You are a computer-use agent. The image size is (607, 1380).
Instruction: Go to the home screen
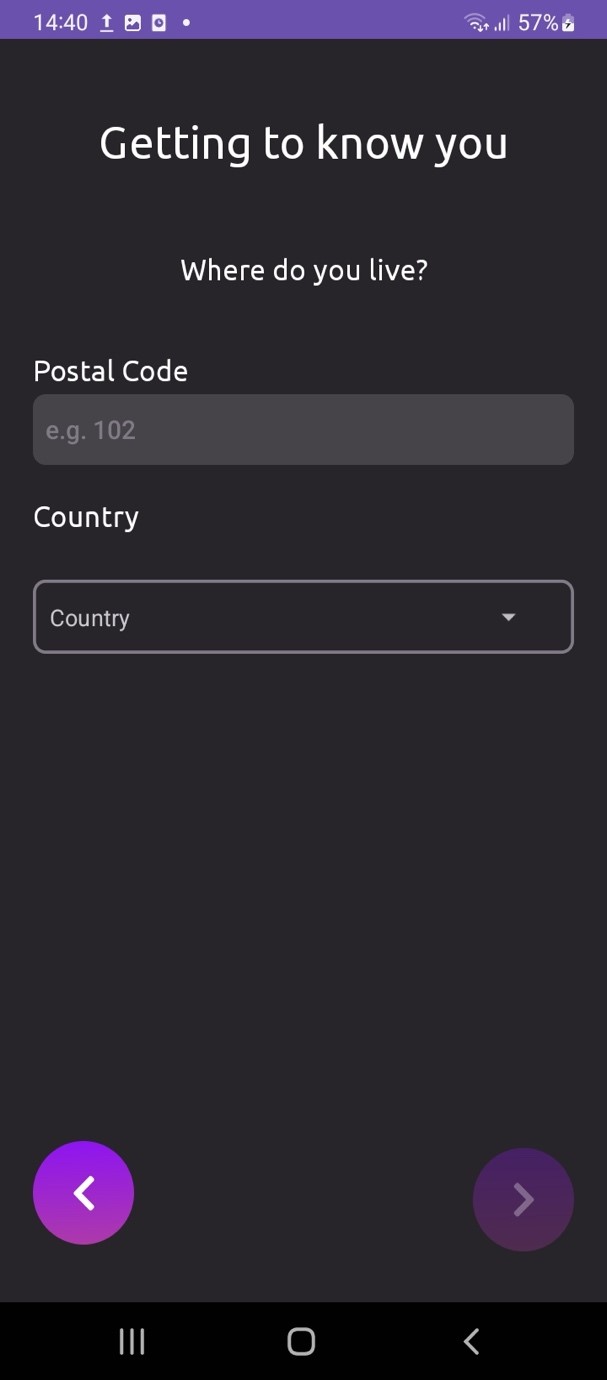[301, 1341]
